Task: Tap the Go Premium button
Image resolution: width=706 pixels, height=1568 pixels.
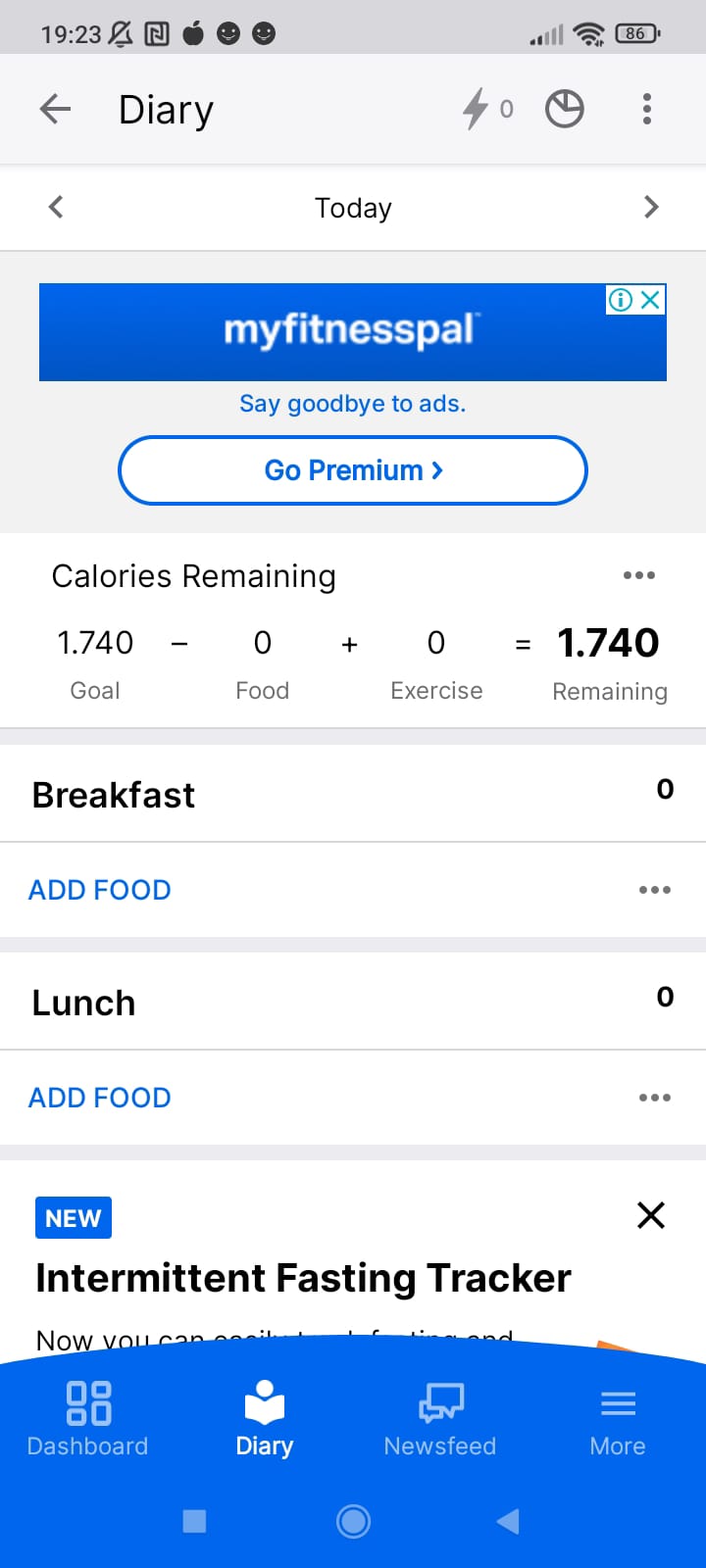Action: pyautogui.click(x=353, y=470)
